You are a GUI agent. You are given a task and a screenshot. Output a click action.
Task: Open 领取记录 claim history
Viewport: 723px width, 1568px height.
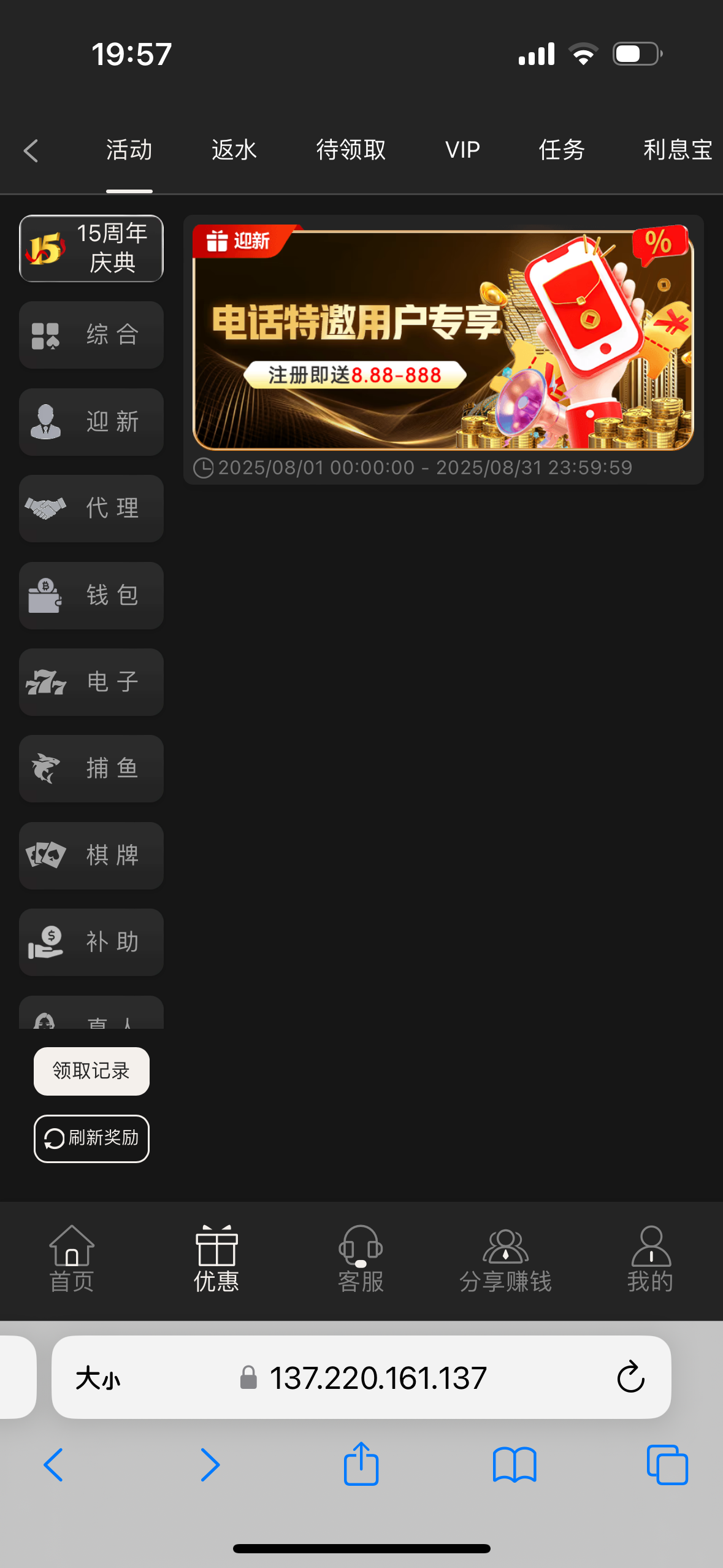(x=91, y=1071)
